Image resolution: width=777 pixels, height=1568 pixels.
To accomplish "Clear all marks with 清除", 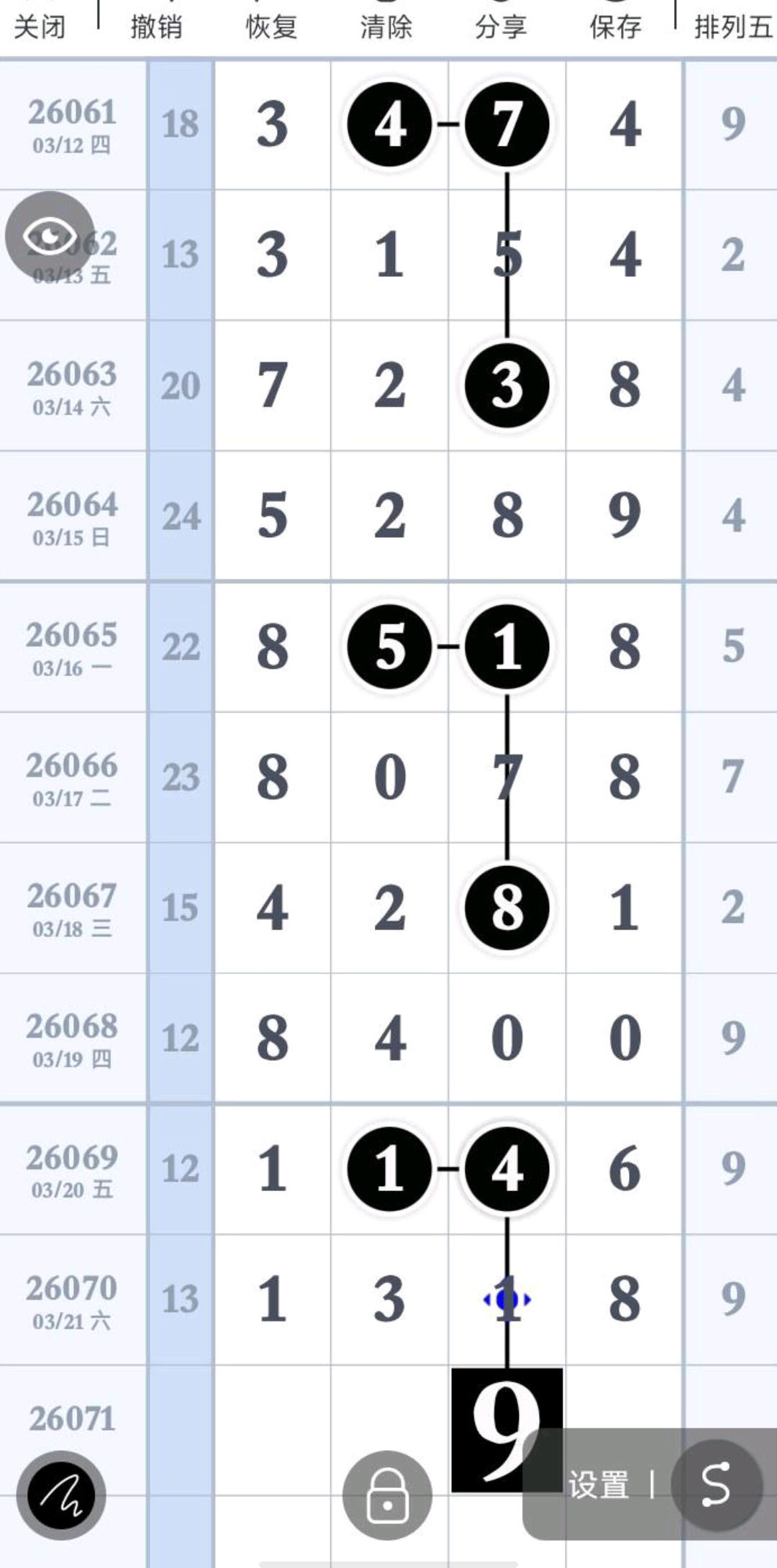I will (386, 26).
